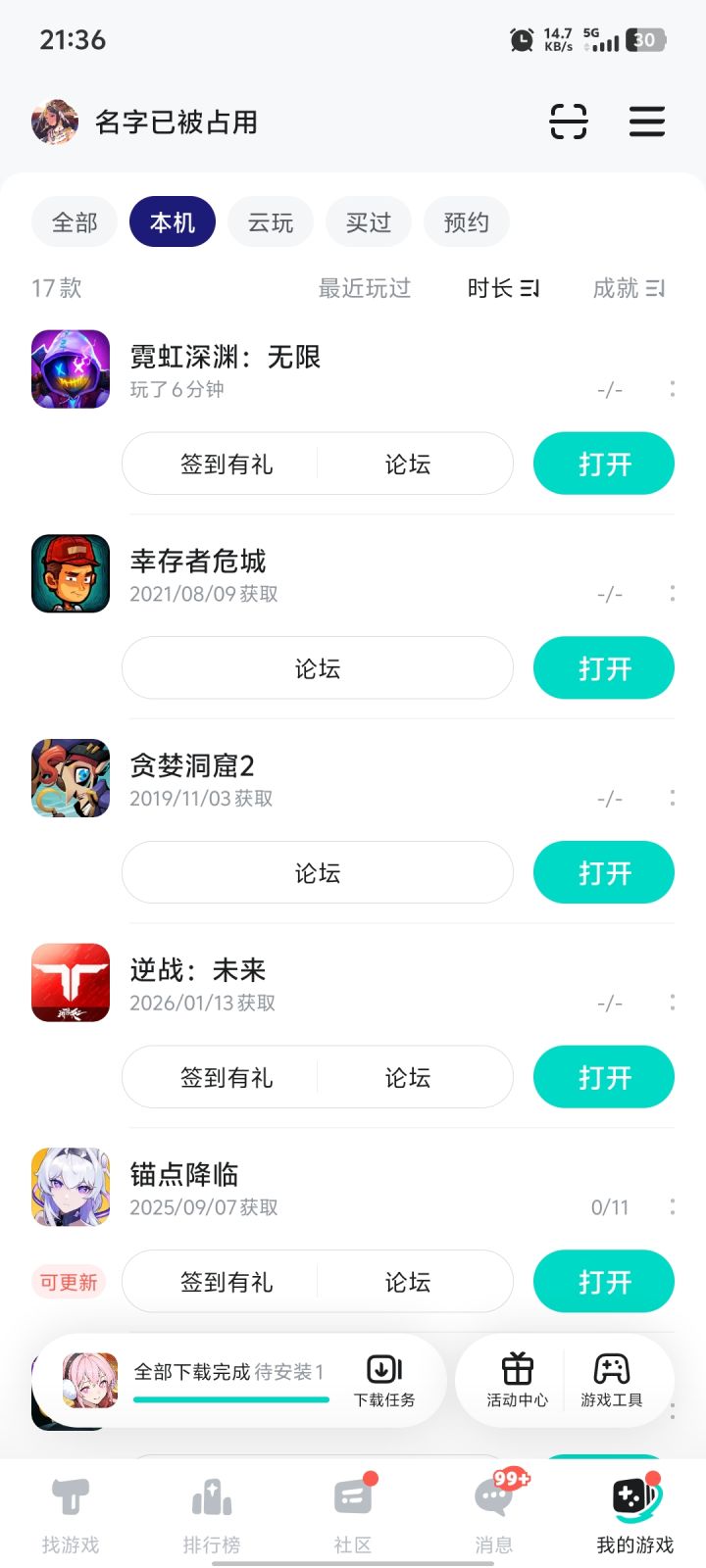
Task: Go to the 找游戏 tab
Action: pos(71,1514)
